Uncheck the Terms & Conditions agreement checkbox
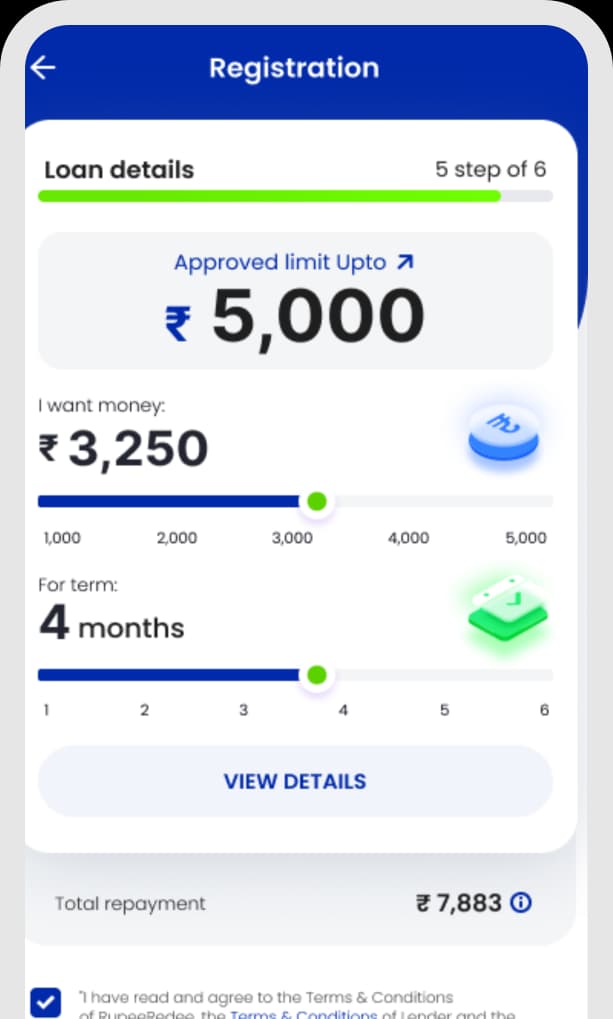613x1019 pixels. [46, 1001]
